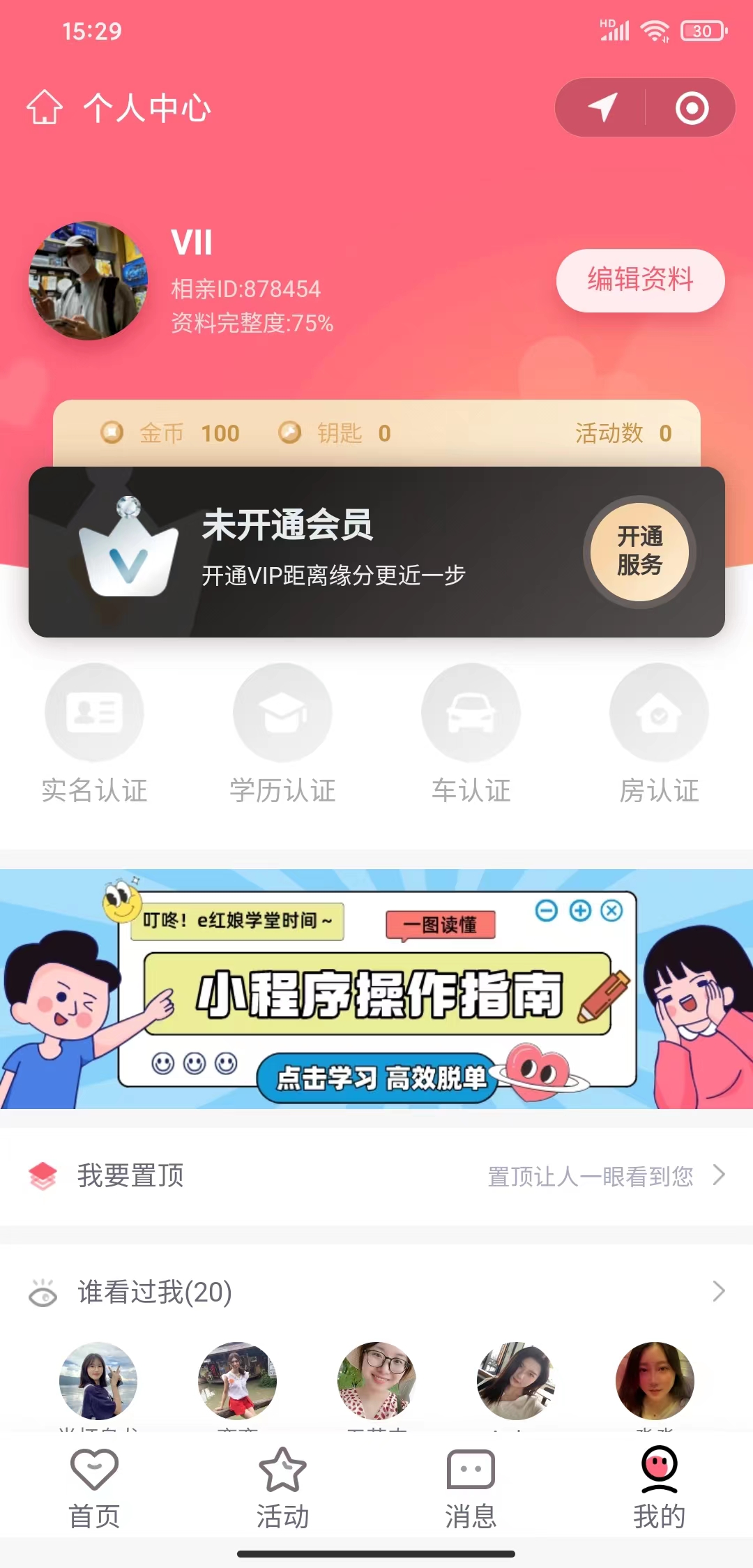This screenshot has height=1568, width=753.
Task: Select the car icon for 车认证
Action: pyautogui.click(x=471, y=711)
